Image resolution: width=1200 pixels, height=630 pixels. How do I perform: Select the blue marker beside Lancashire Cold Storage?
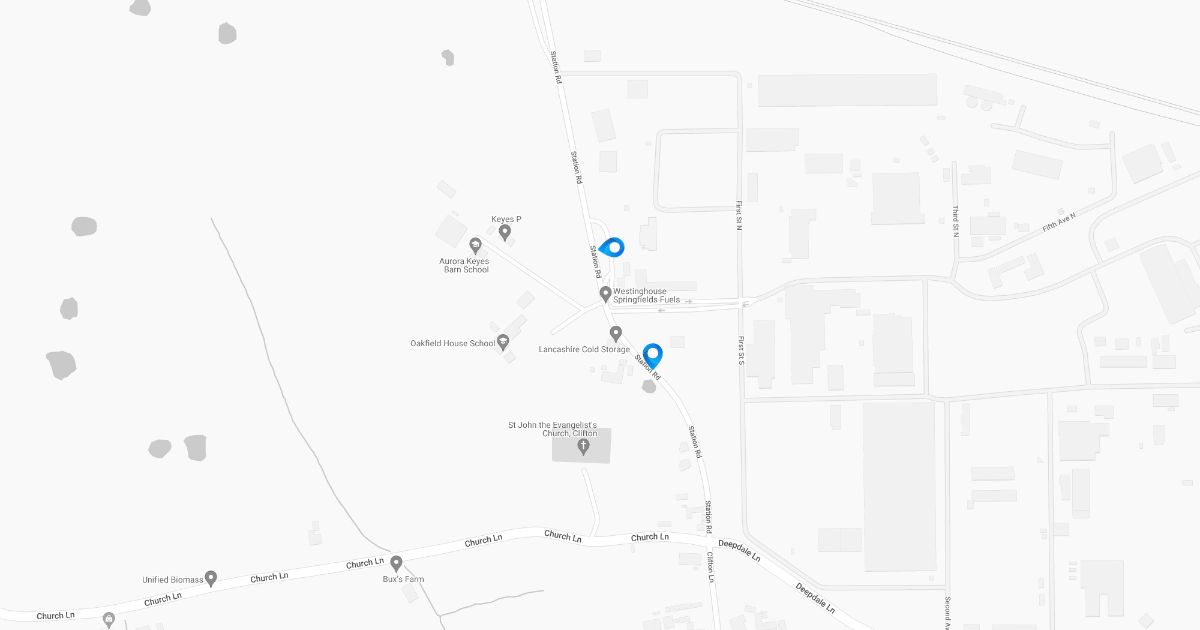653,355
